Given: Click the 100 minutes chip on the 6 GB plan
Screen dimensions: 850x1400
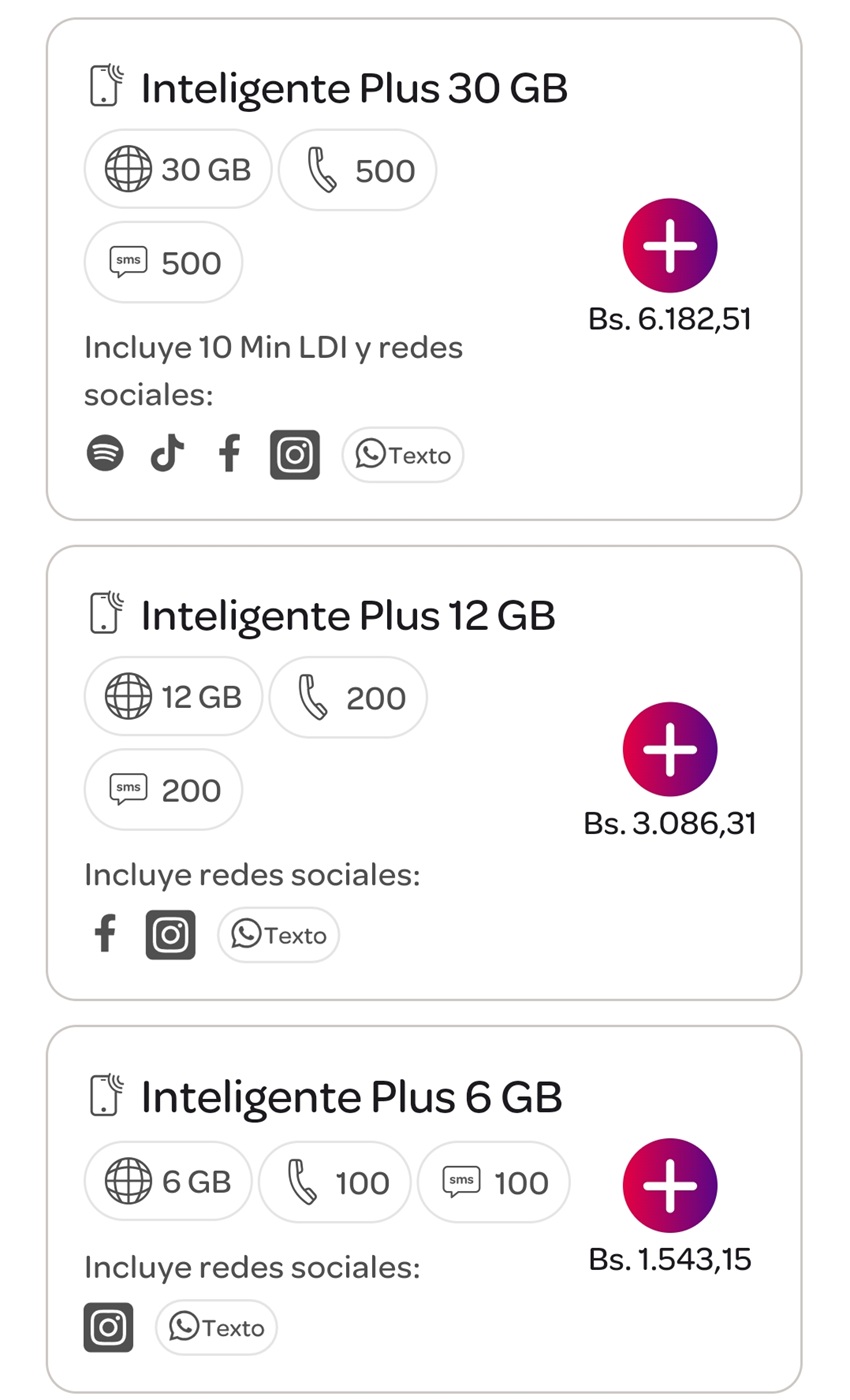Looking at the screenshot, I should (335, 1182).
